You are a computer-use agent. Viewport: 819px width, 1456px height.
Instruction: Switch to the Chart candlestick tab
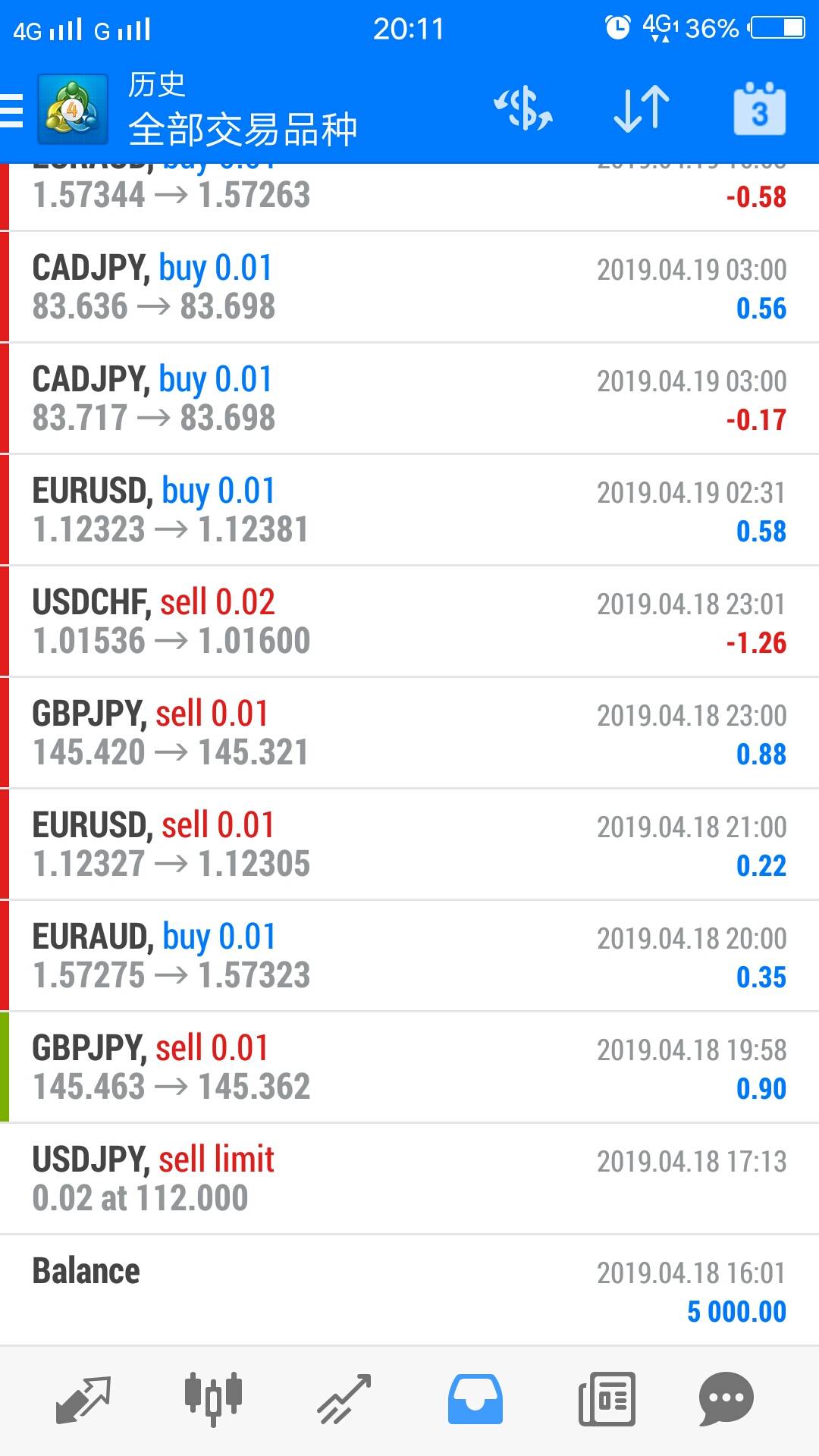(213, 1399)
